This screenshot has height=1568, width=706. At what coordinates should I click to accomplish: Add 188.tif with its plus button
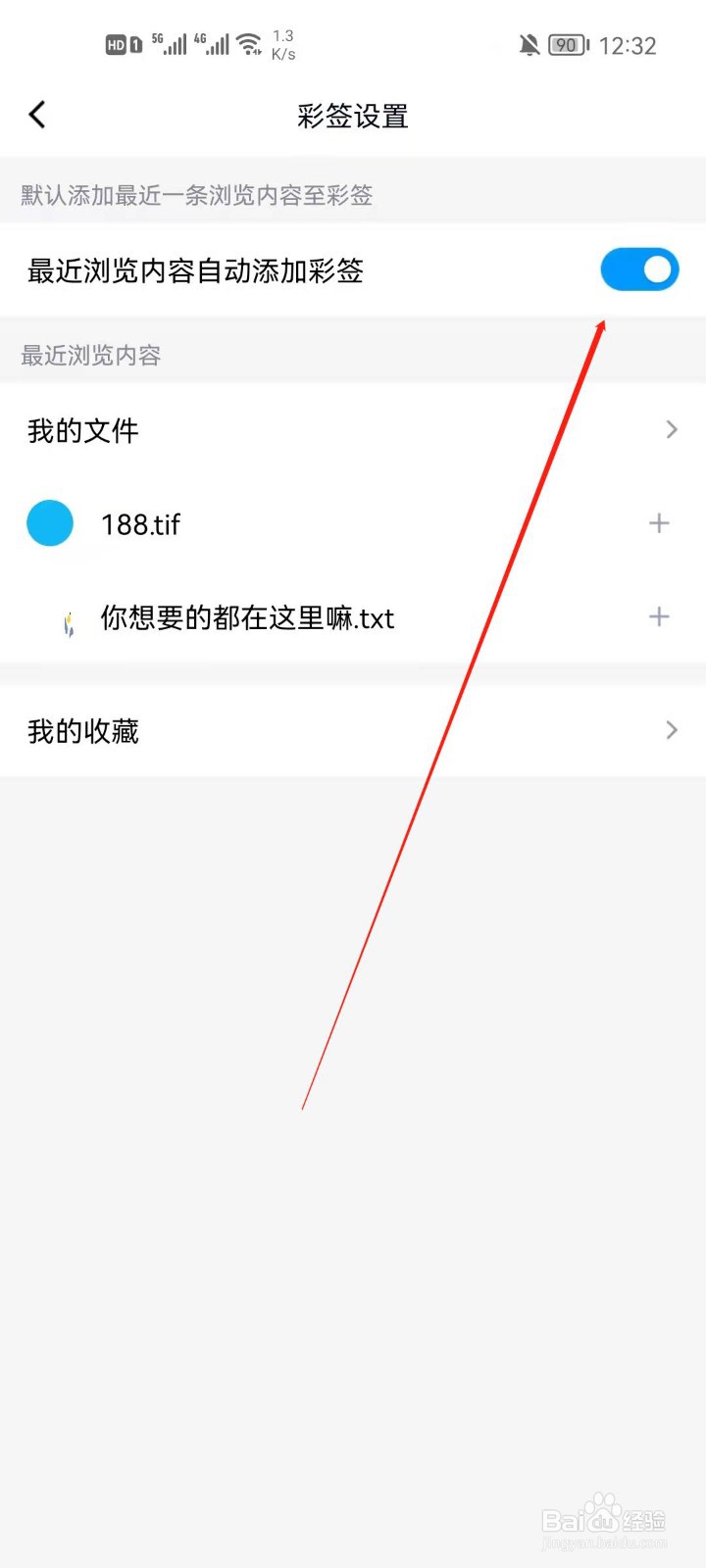pyautogui.click(x=659, y=523)
